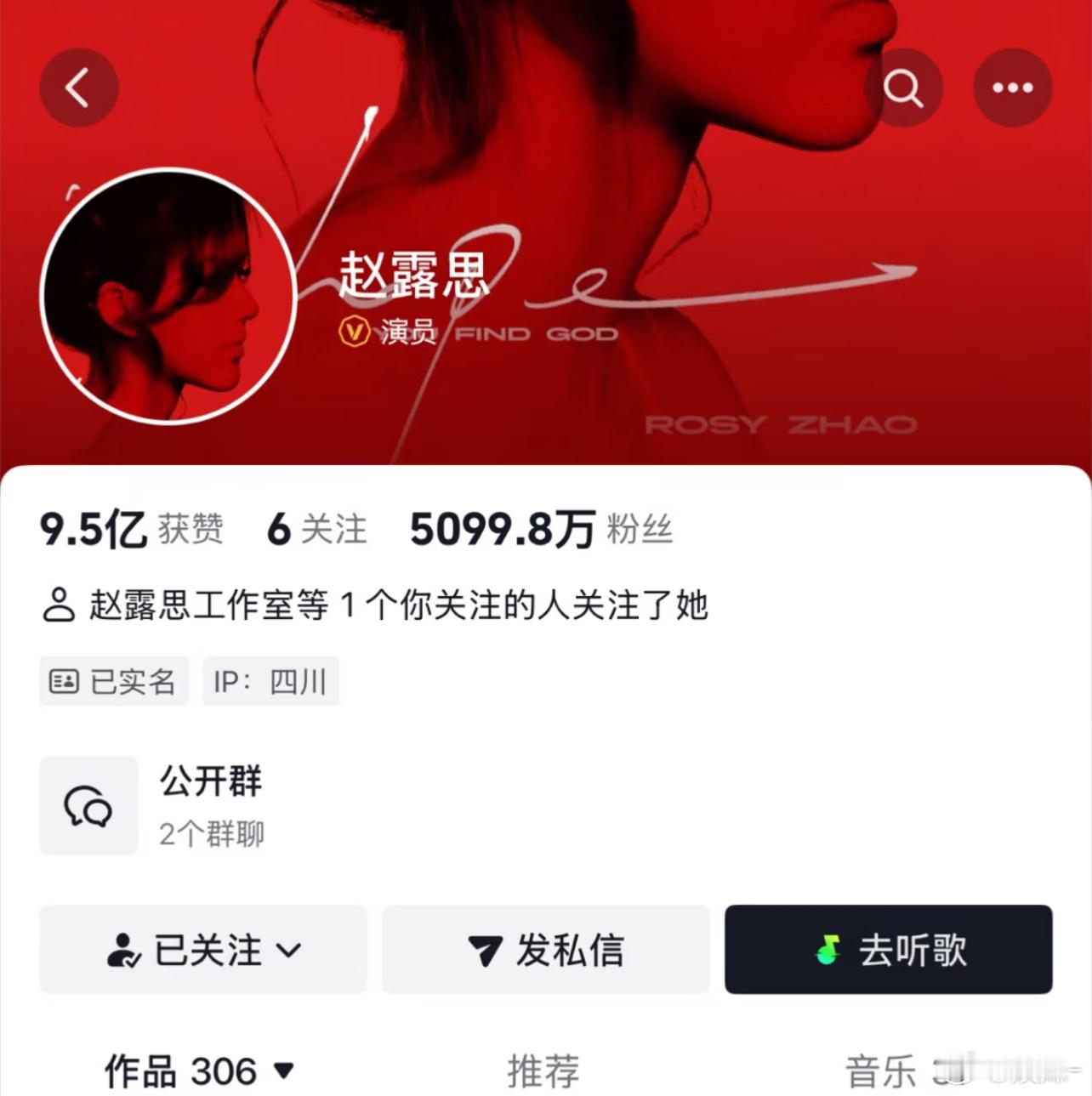Viewport: 1092px width, 1096px height.
Task: Expand the 作品 306 filter dropdown
Action: coord(197,1070)
